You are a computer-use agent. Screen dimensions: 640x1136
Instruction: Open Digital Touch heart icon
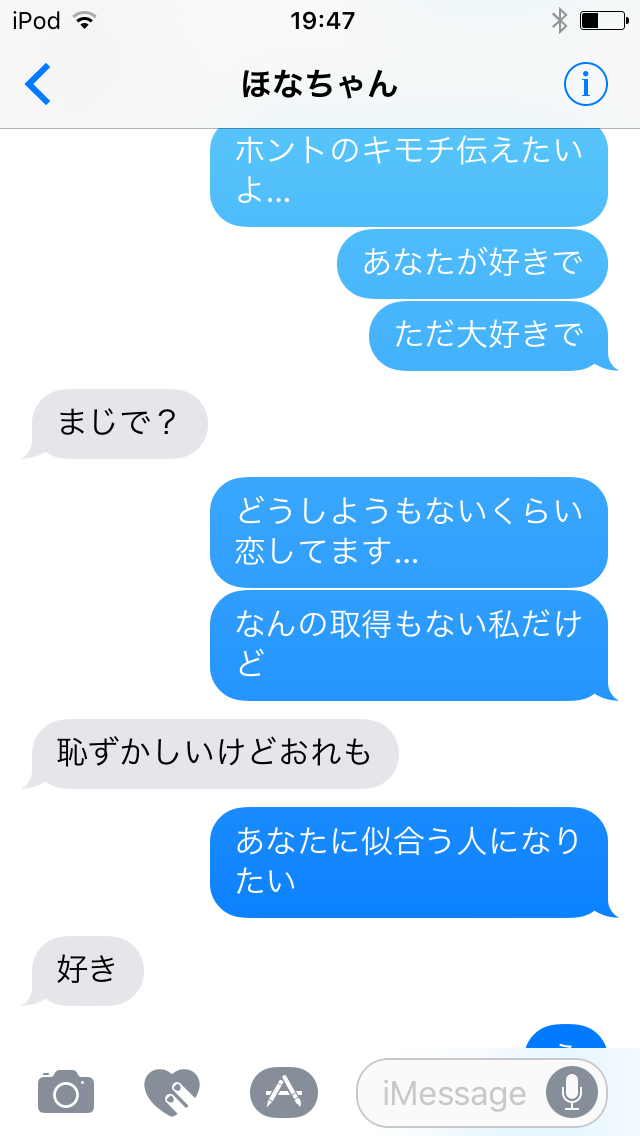coord(172,1092)
